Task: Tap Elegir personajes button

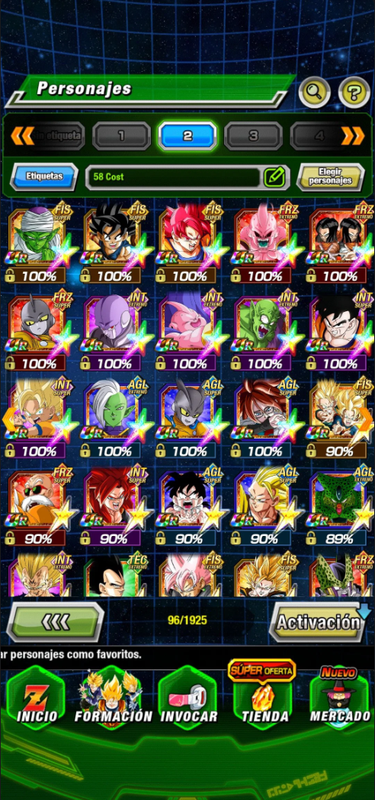Action: point(331,177)
